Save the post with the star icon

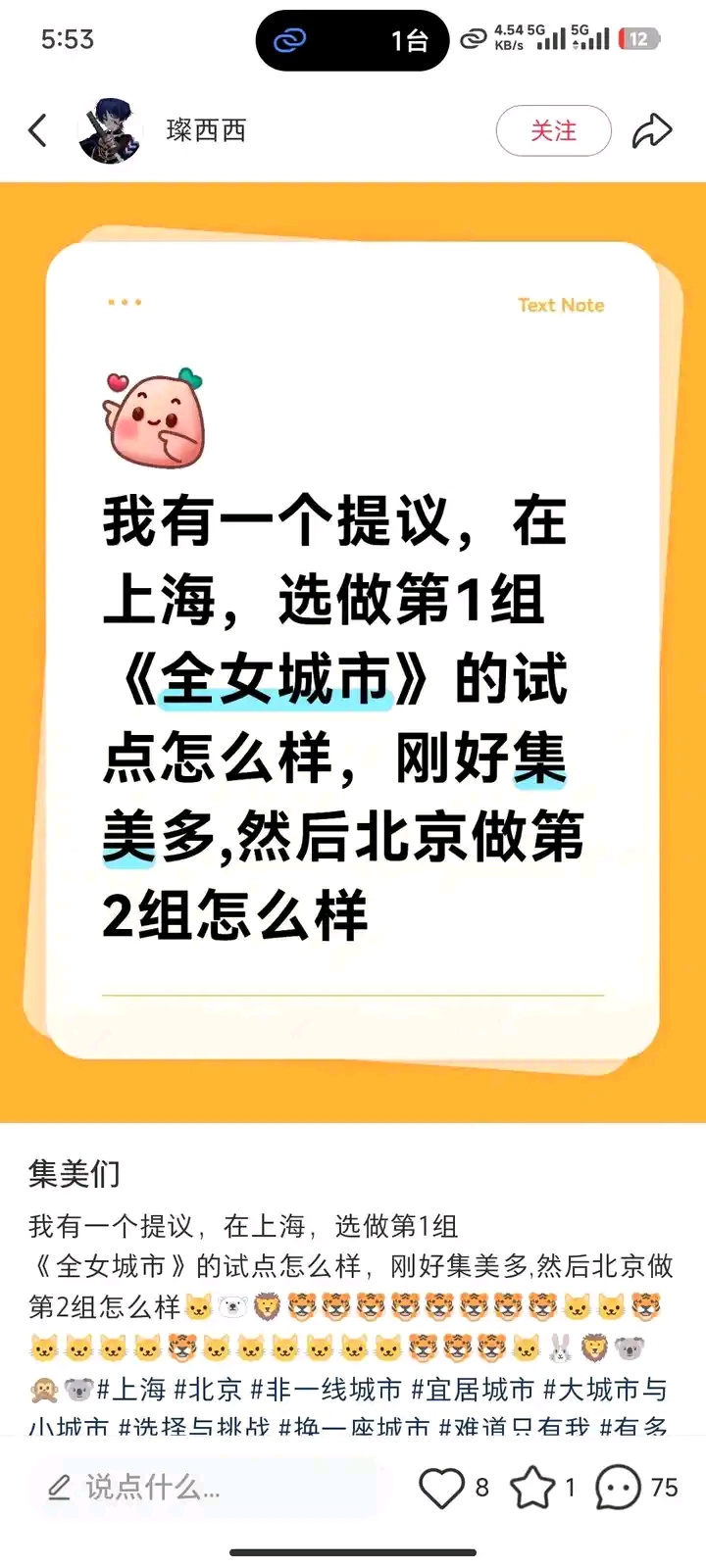point(532,1488)
